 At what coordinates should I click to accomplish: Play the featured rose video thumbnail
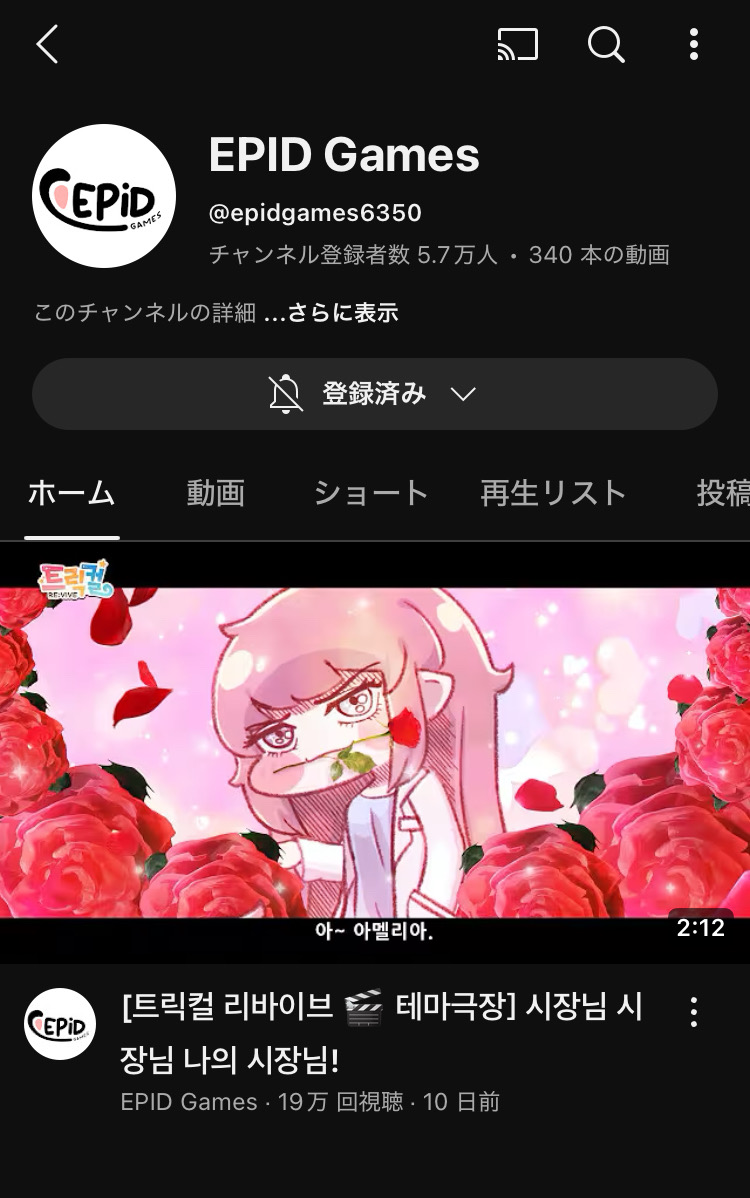375,752
